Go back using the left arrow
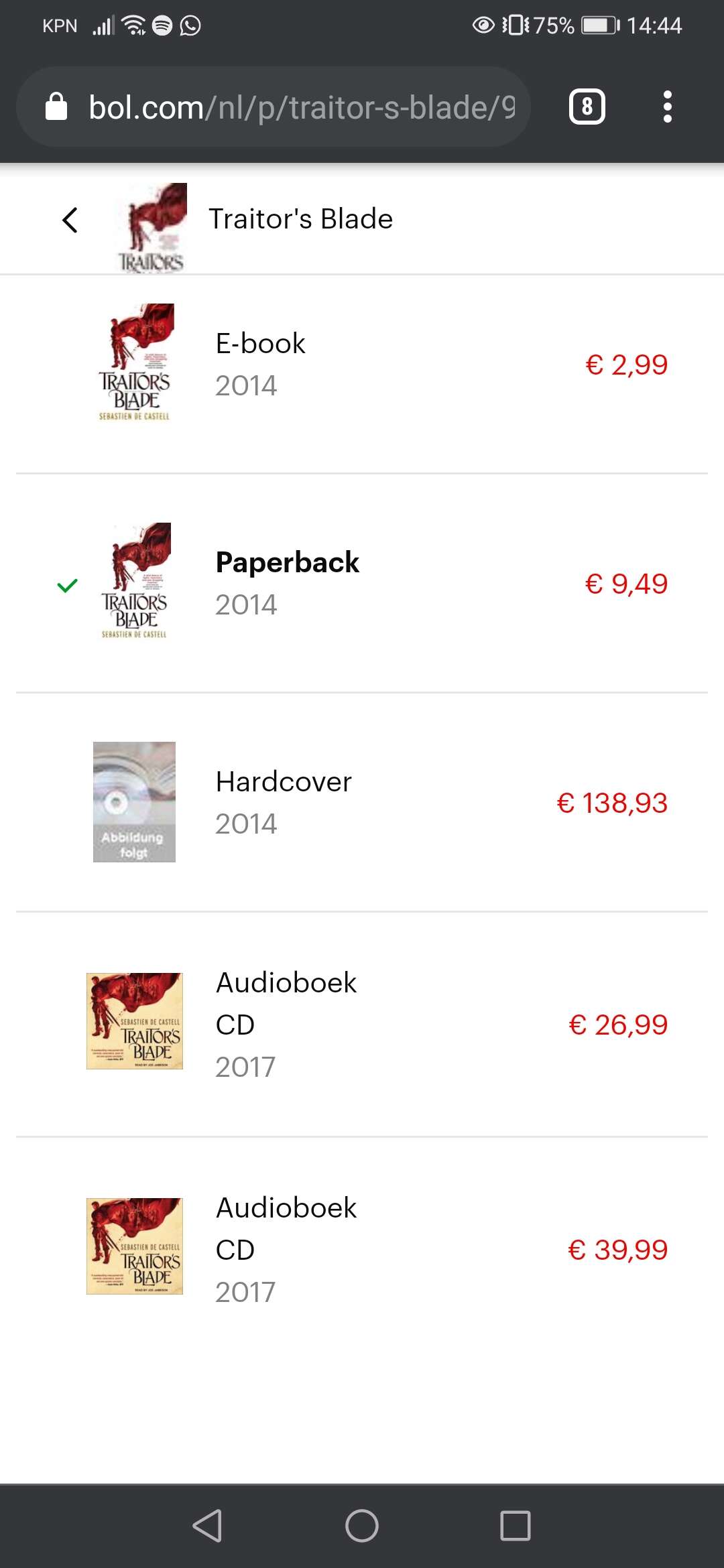 tap(70, 220)
